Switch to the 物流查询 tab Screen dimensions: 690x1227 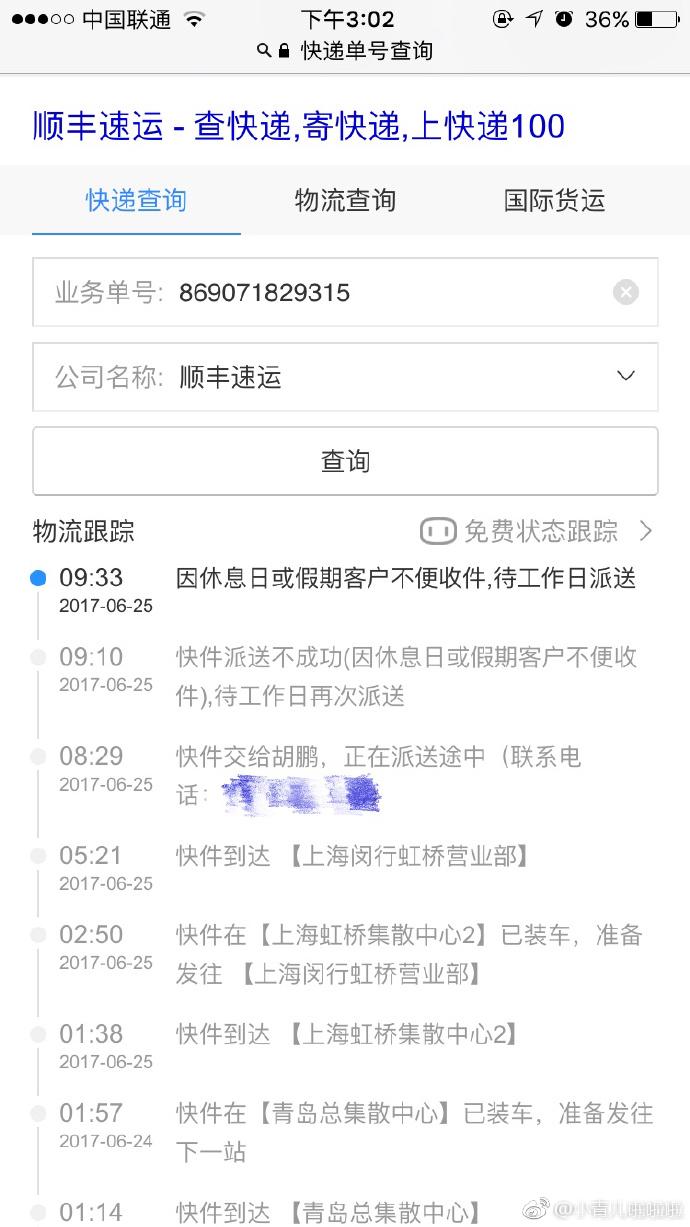tap(345, 200)
